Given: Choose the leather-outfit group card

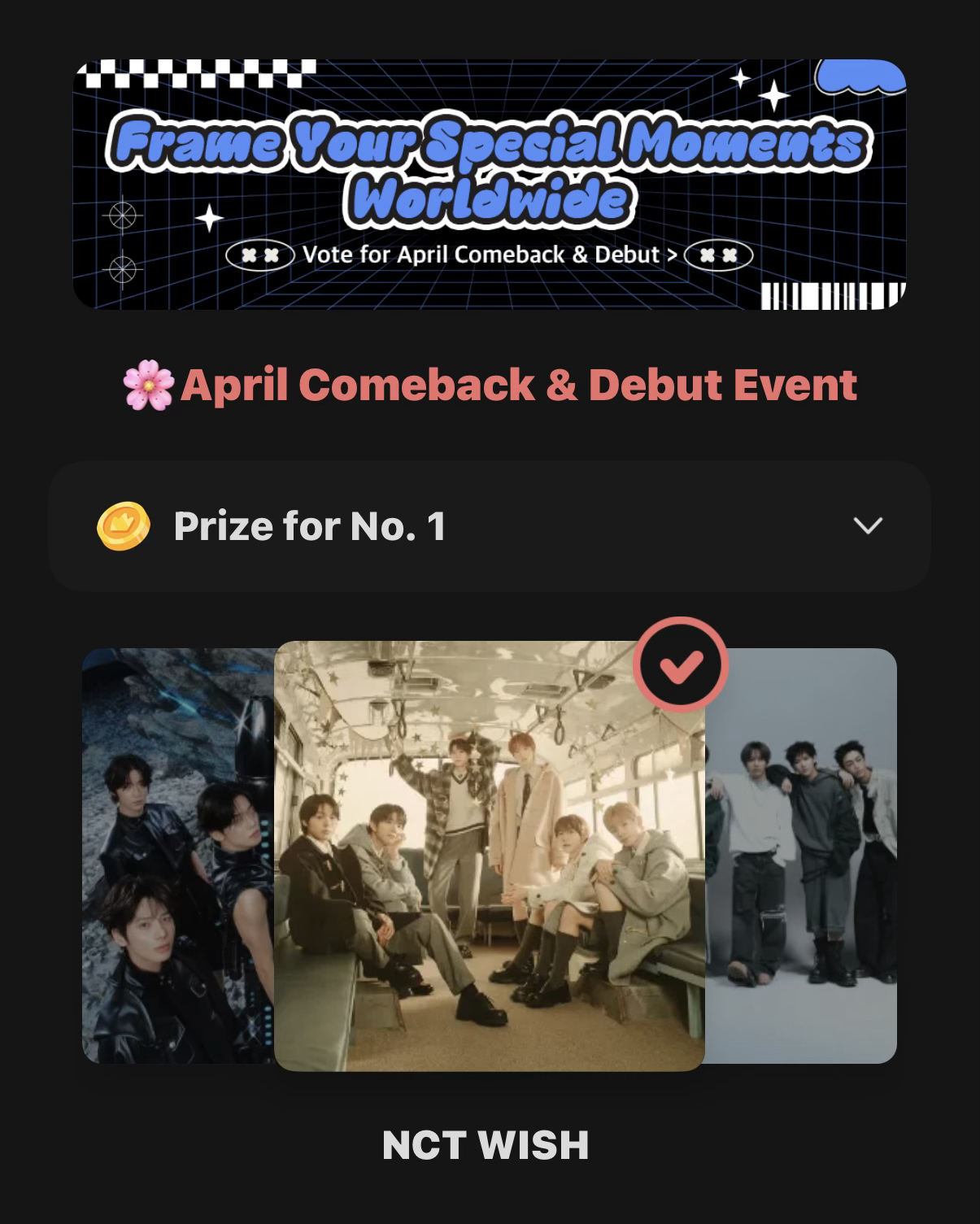Looking at the screenshot, I should [177, 856].
